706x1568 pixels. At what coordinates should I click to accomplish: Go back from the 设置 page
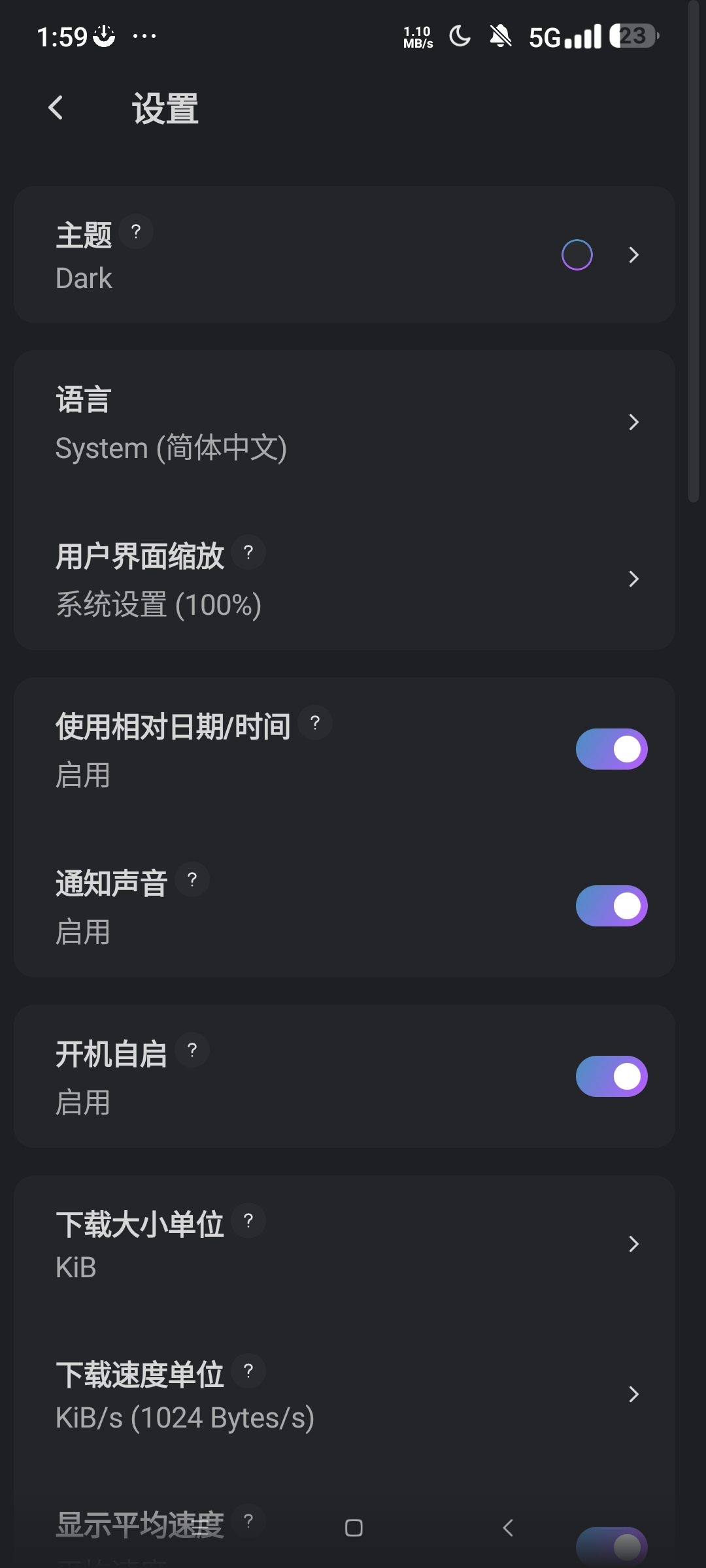[x=56, y=108]
